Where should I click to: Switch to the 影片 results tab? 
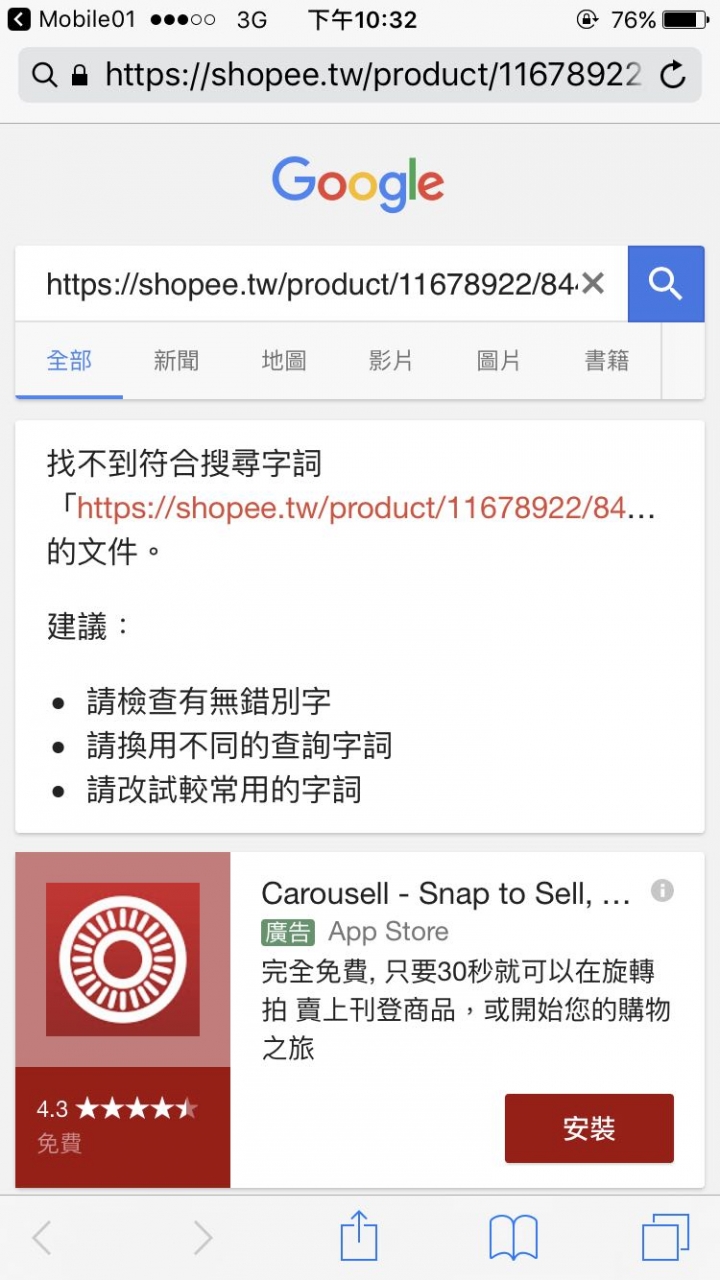390,361
